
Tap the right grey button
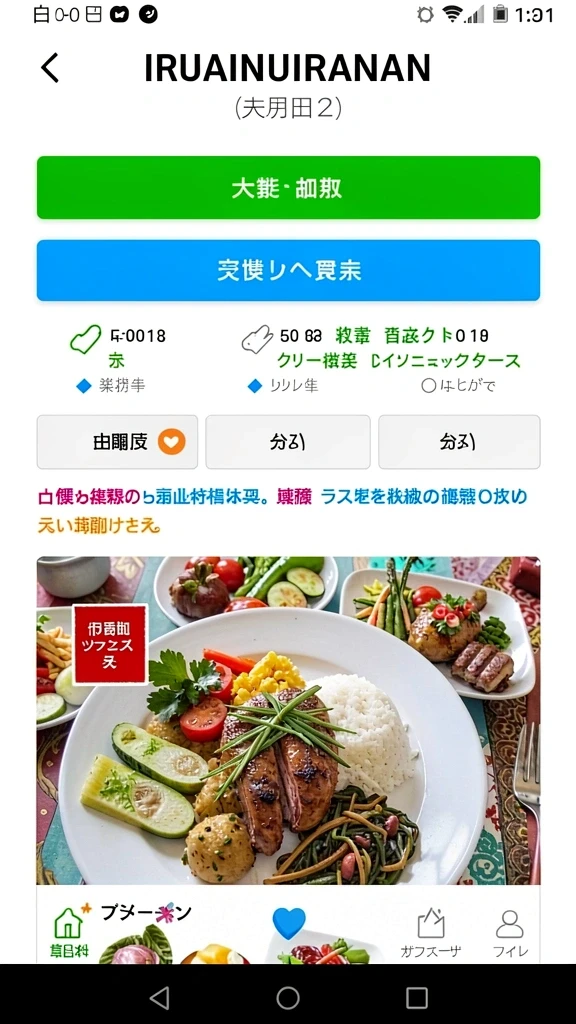(x=459, y=442)
